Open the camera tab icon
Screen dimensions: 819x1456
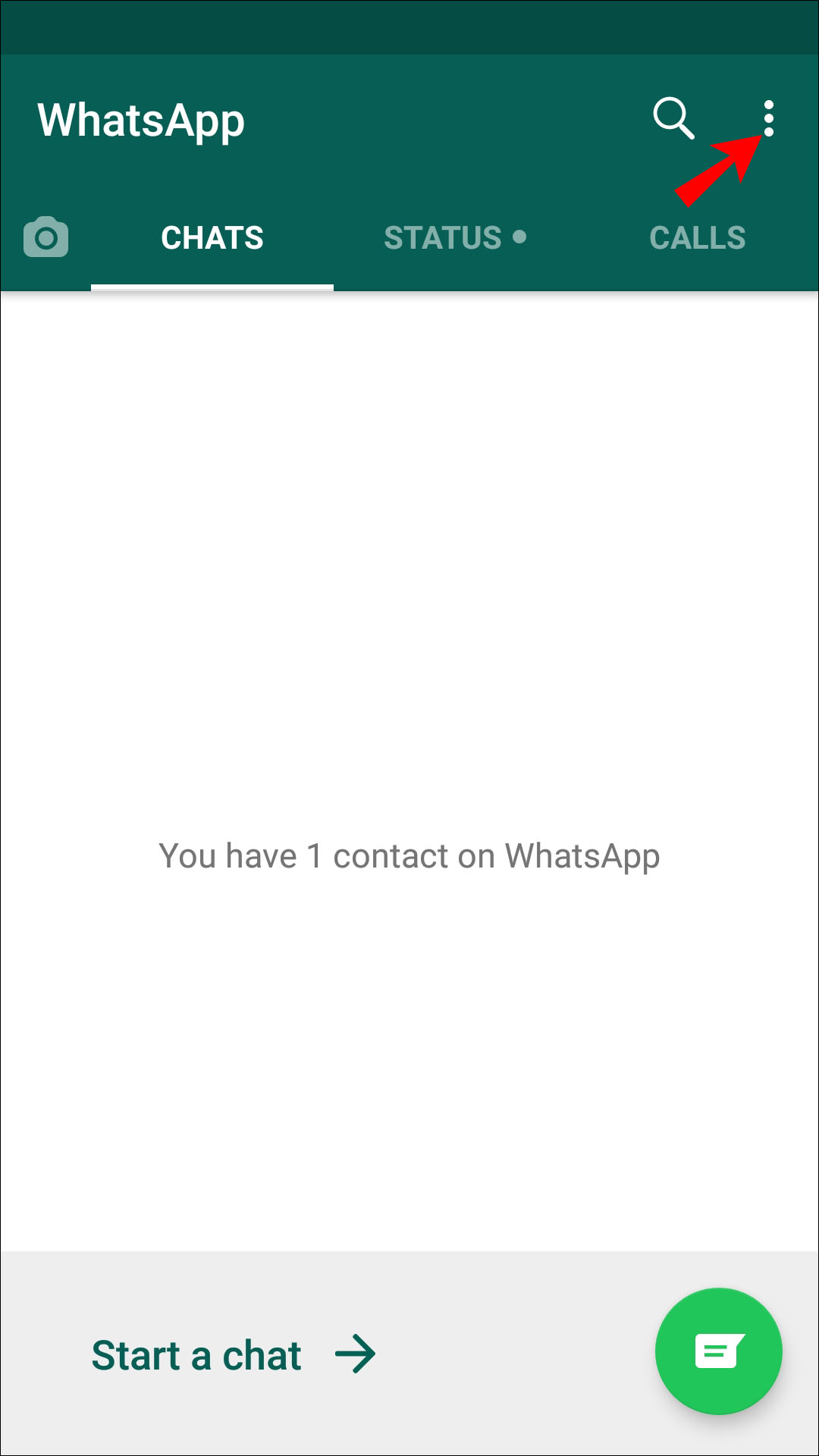[45, 237]
